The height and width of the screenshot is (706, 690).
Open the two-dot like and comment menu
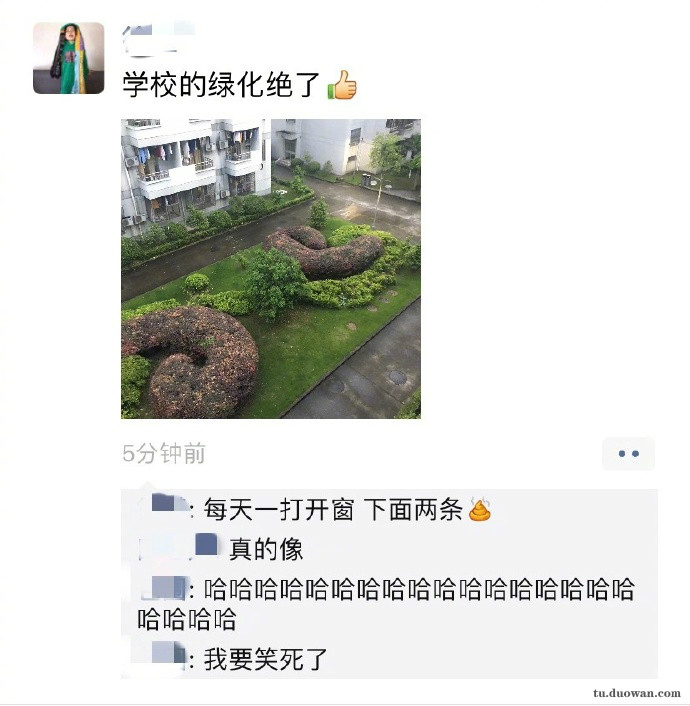(x=628, y=453)
